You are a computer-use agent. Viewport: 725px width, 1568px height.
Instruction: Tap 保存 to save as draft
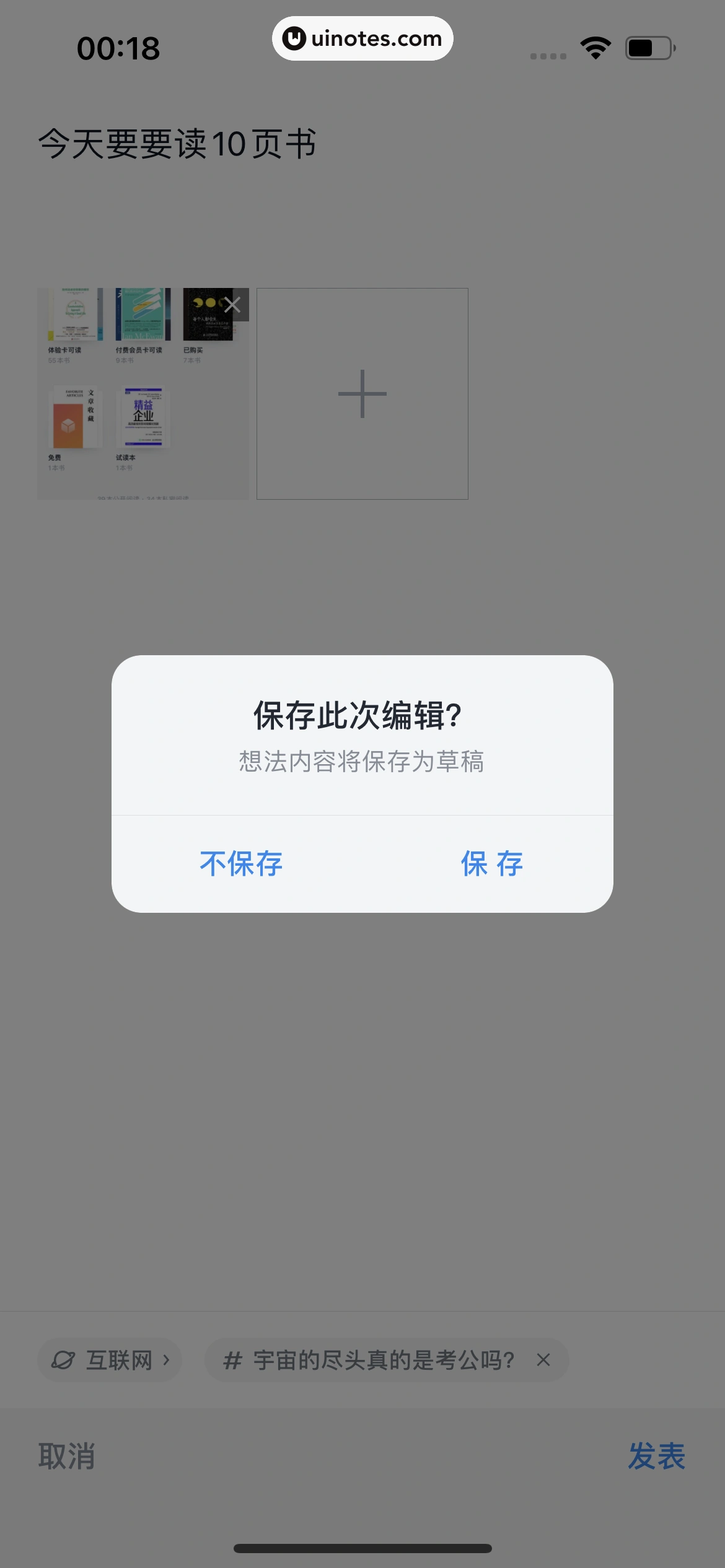(x=491, y=864)
